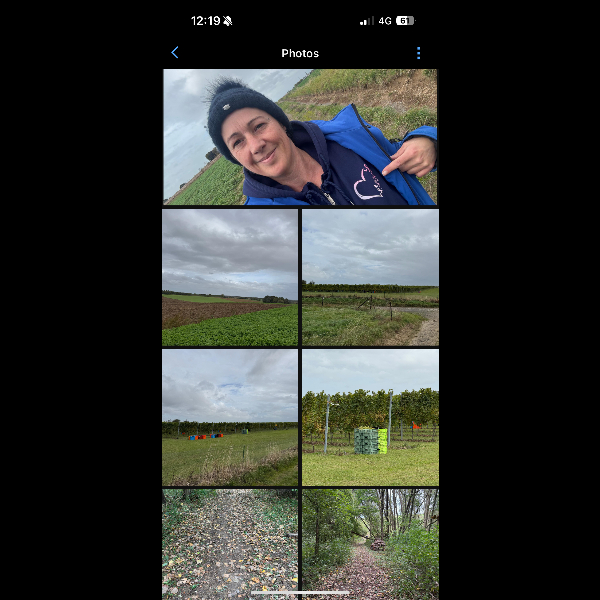Image resolution: width=600 pixels, height=600 pixels.
Task: Open the photo of stacked green crates
Action: 370,417
